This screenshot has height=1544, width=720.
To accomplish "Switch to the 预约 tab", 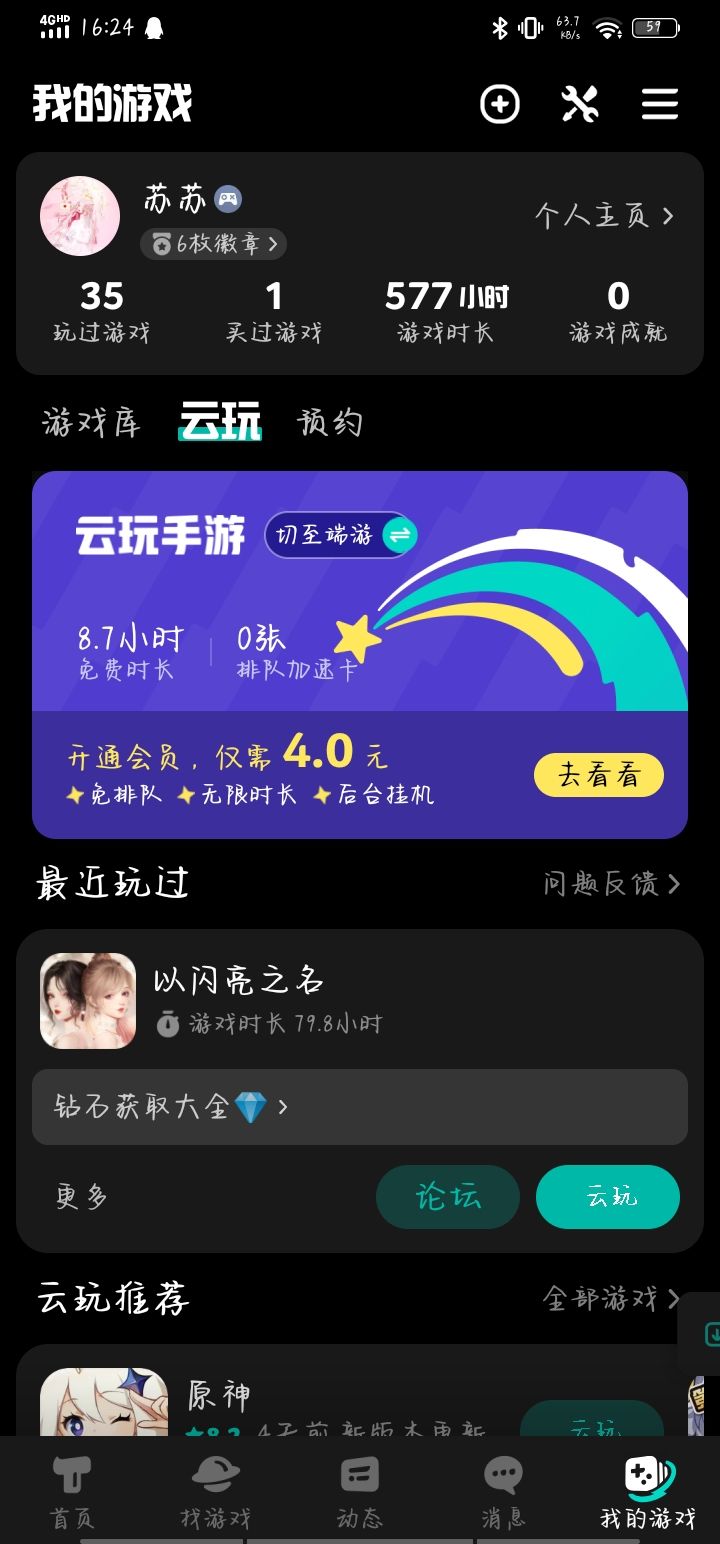I will pyautogui.click(x=330, y=423).
